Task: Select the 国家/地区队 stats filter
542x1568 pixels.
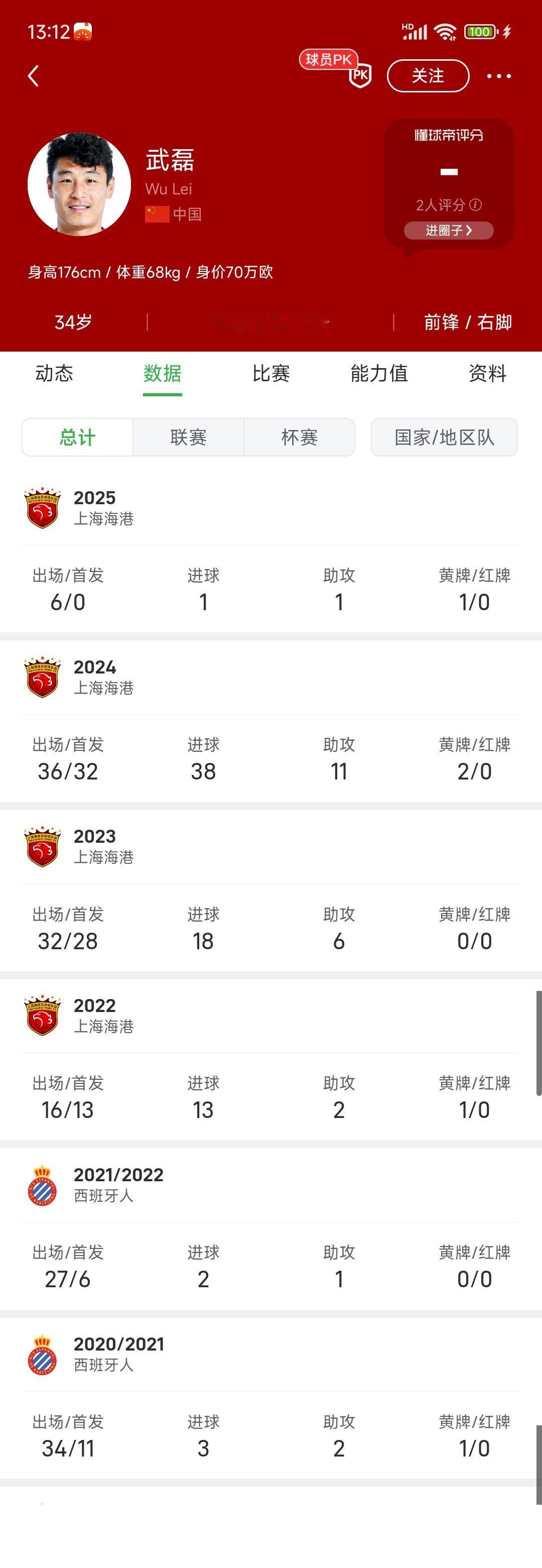Action: click(x=444, y=437)
